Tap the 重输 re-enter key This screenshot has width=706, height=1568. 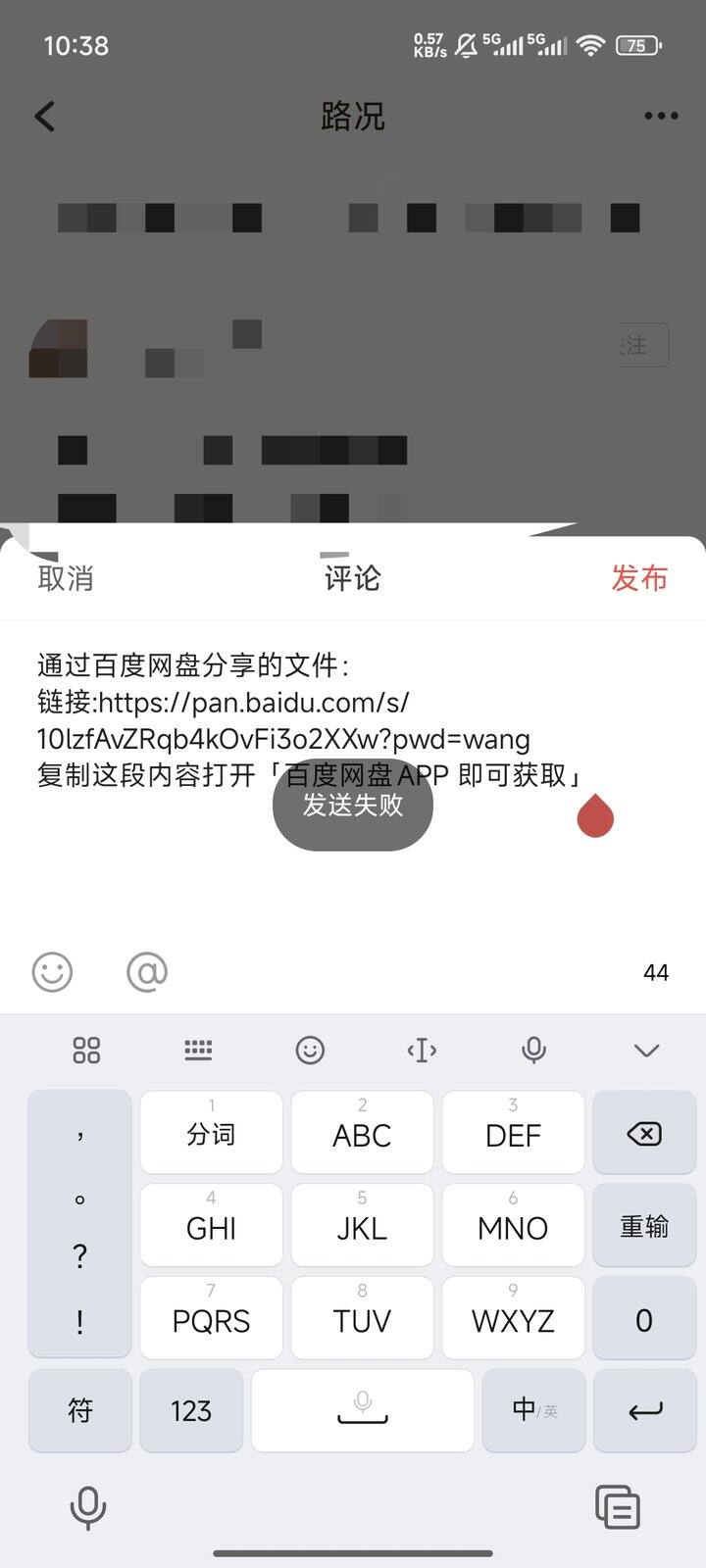[x=643, y=1227]
